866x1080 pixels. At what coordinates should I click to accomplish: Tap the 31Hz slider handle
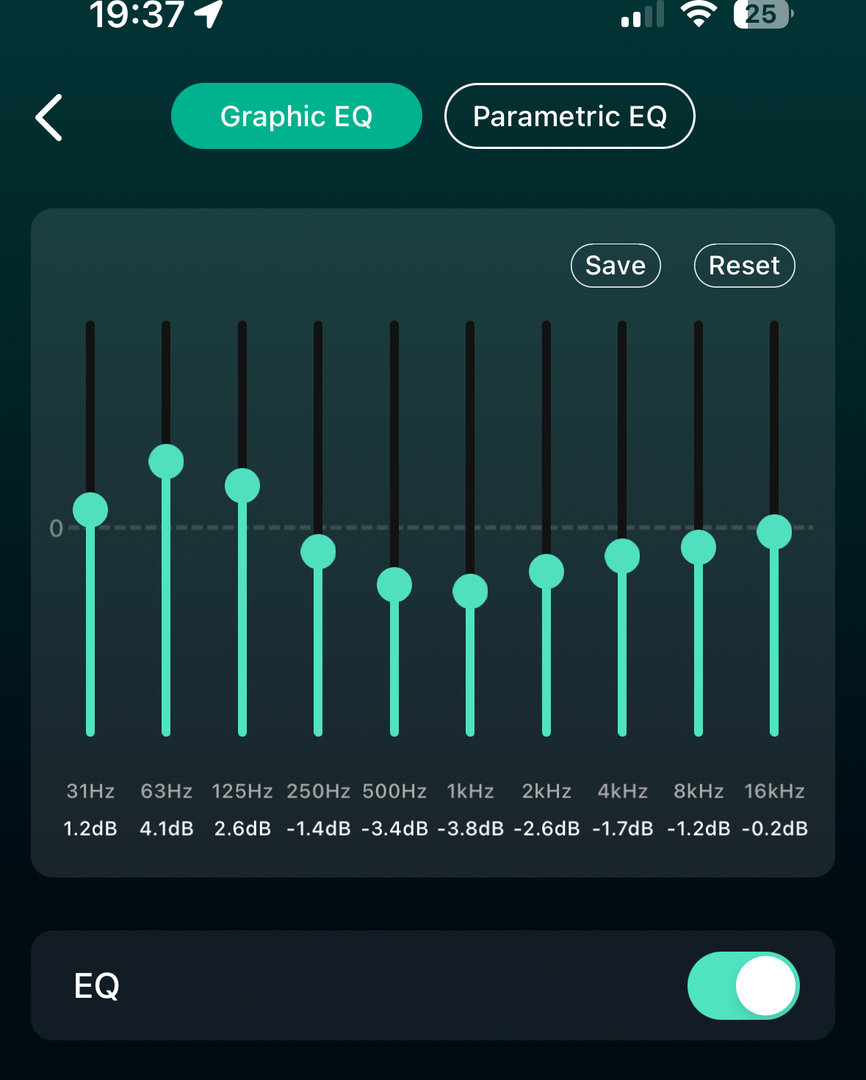pos(90,510)
